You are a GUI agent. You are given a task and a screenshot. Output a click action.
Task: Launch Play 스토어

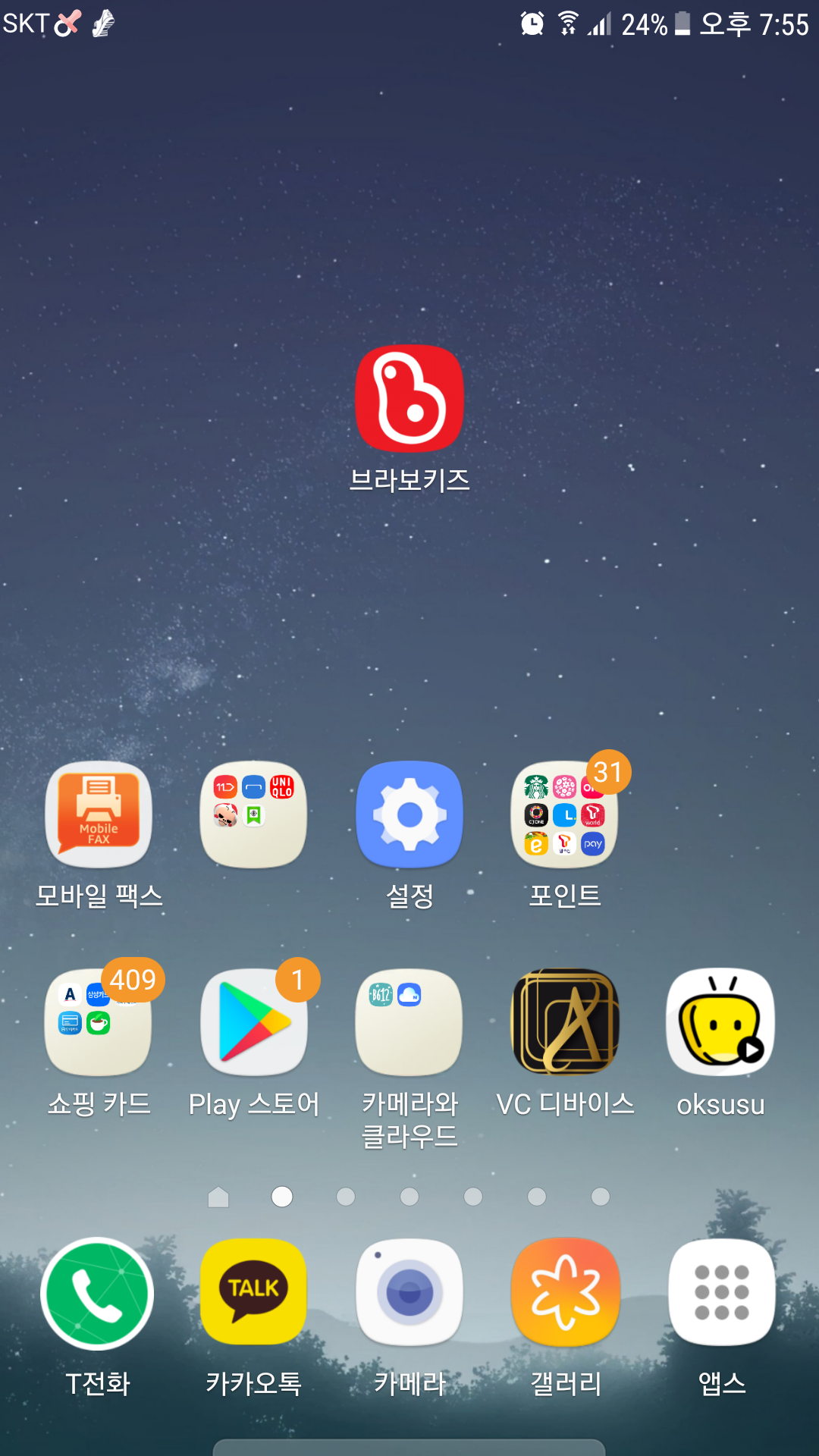coord(253,1022)
